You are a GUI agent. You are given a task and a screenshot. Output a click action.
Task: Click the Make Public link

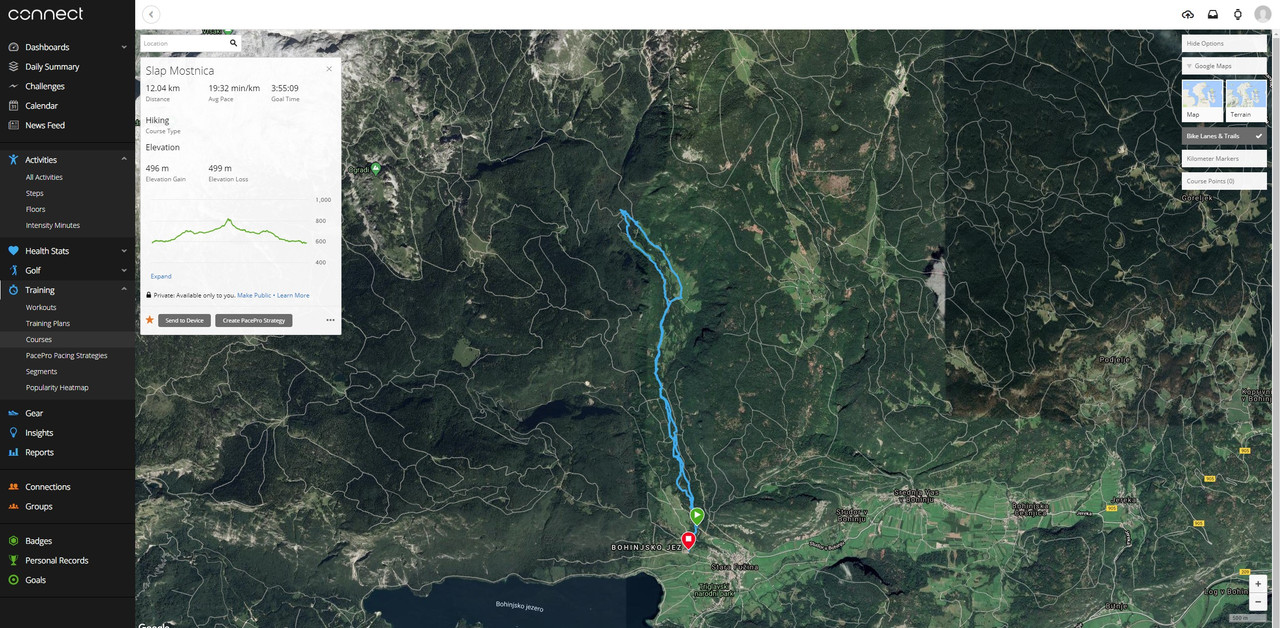point(254,296)
